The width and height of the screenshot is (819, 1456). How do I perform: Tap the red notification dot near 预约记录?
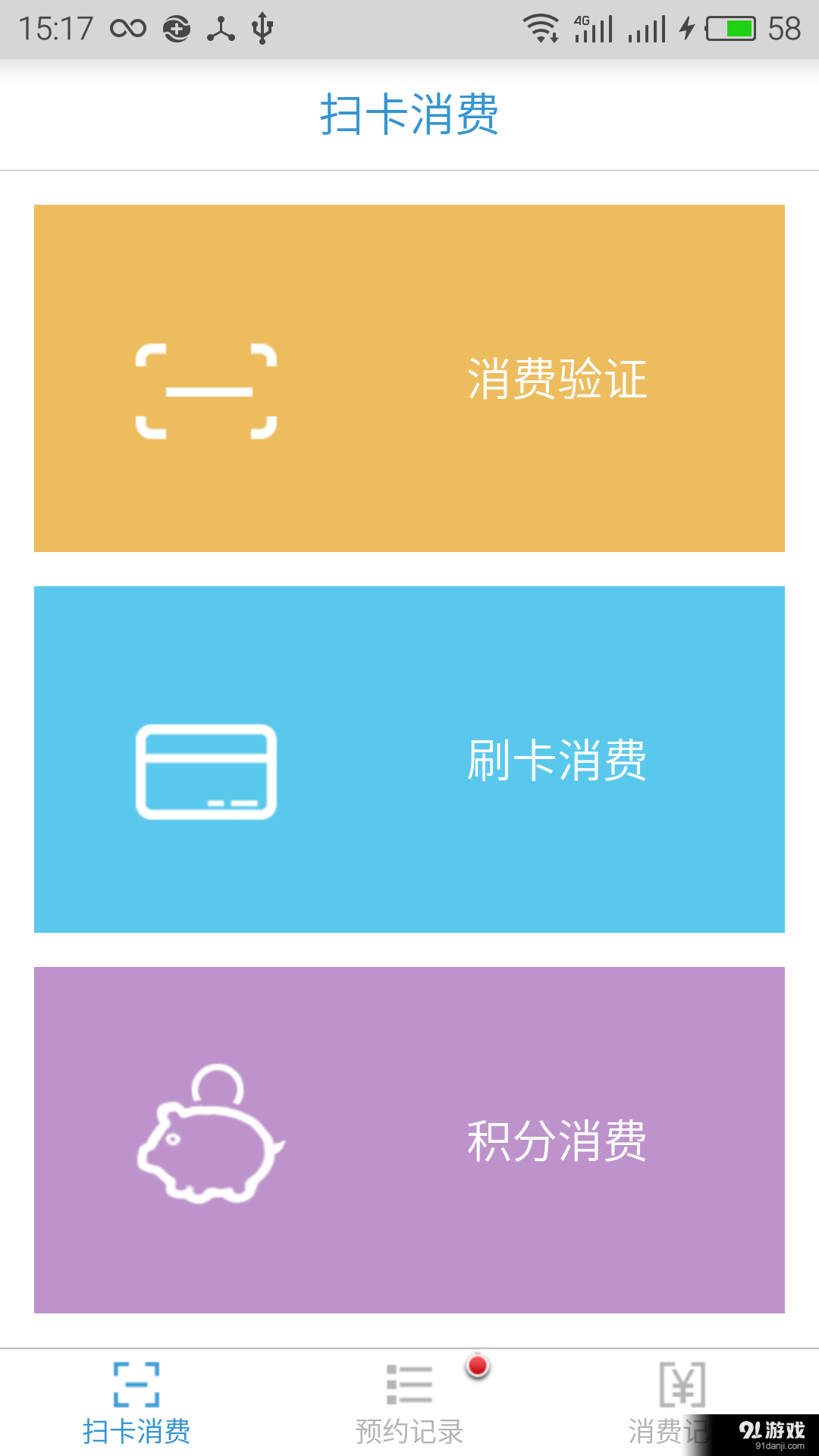(477, 1367)
